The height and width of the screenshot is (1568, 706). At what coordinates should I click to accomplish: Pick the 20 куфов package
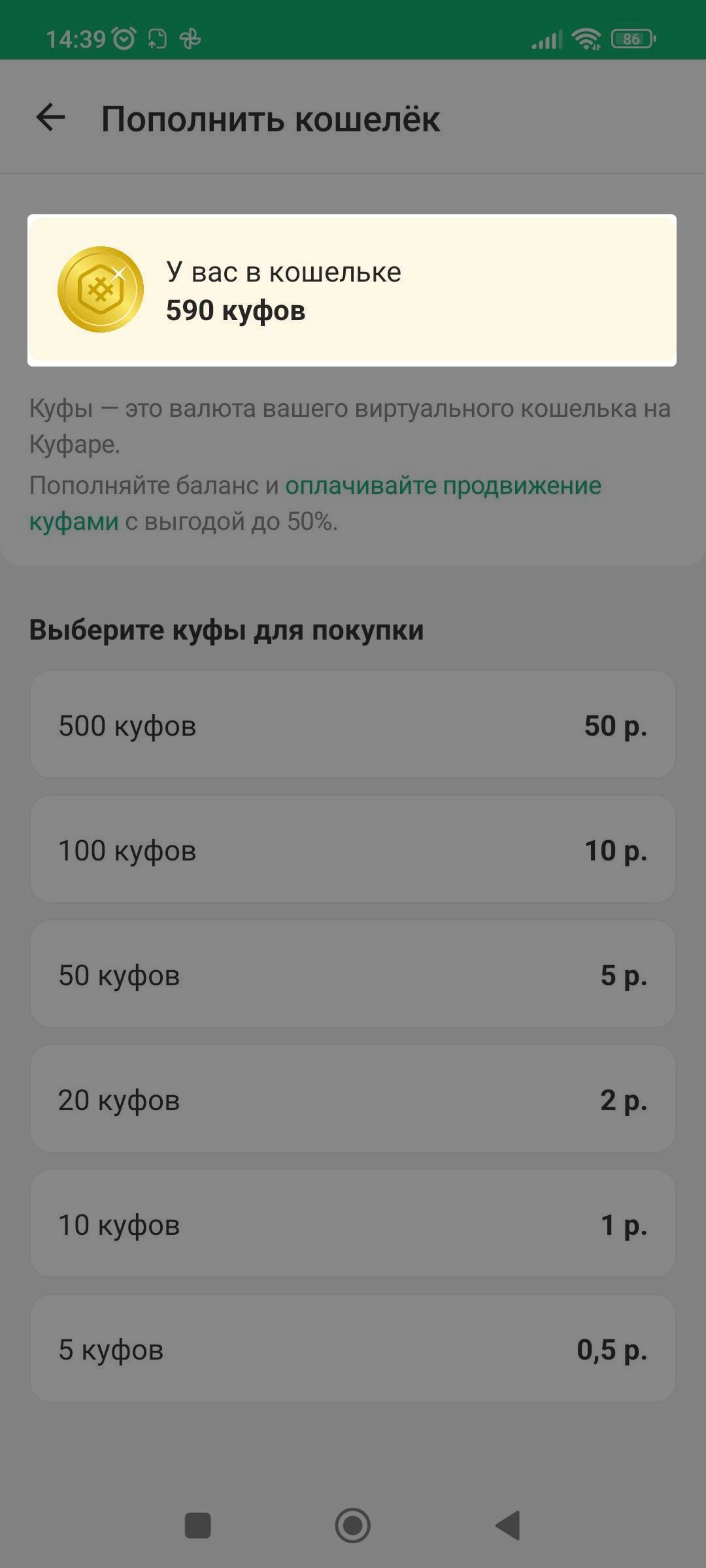(x=352, y=1100)
